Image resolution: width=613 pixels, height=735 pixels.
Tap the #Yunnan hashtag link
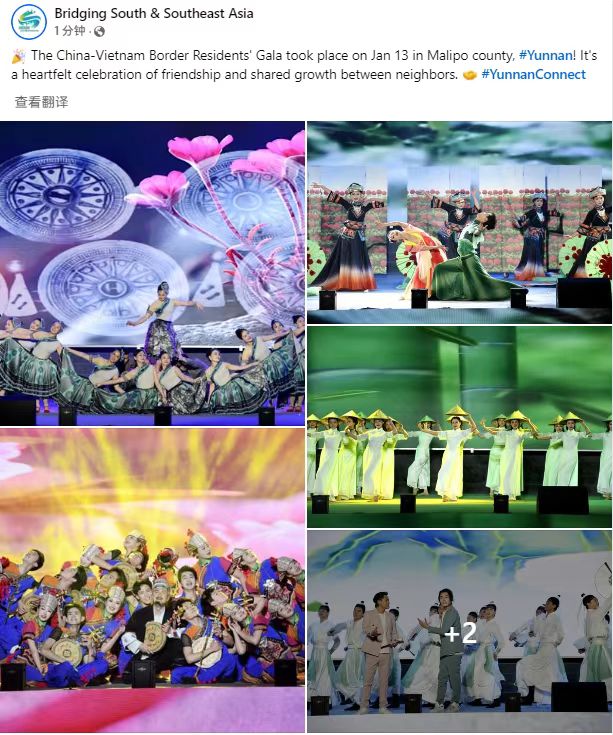click(546, 55)
